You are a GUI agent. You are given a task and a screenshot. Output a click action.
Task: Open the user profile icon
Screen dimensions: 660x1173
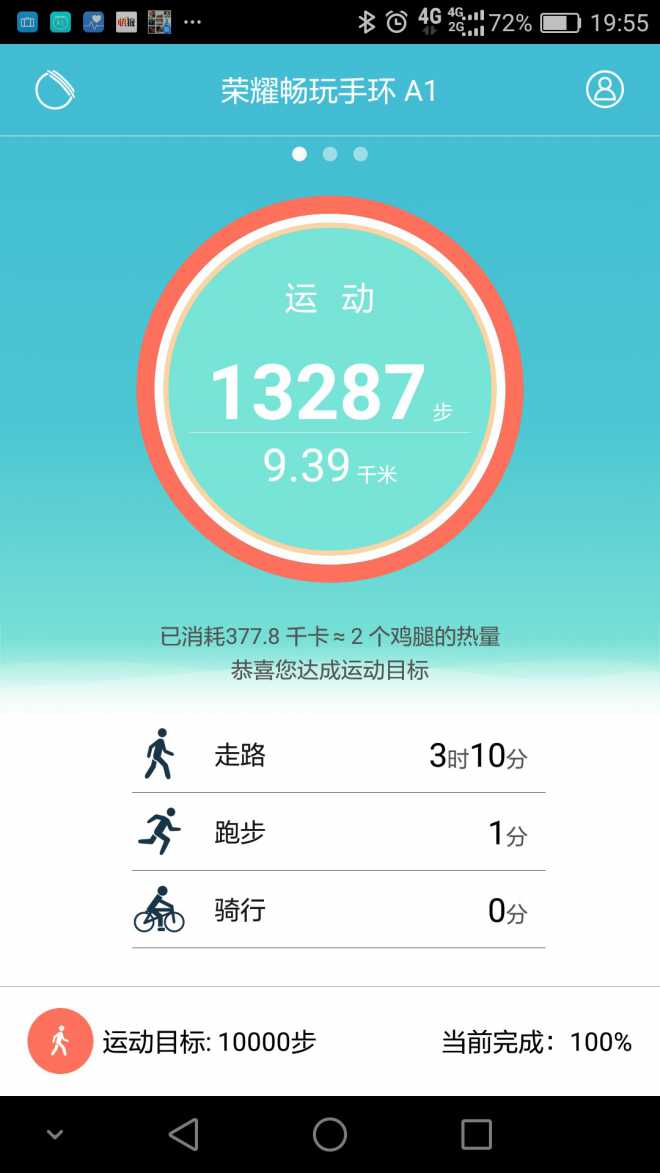[604, 90]
